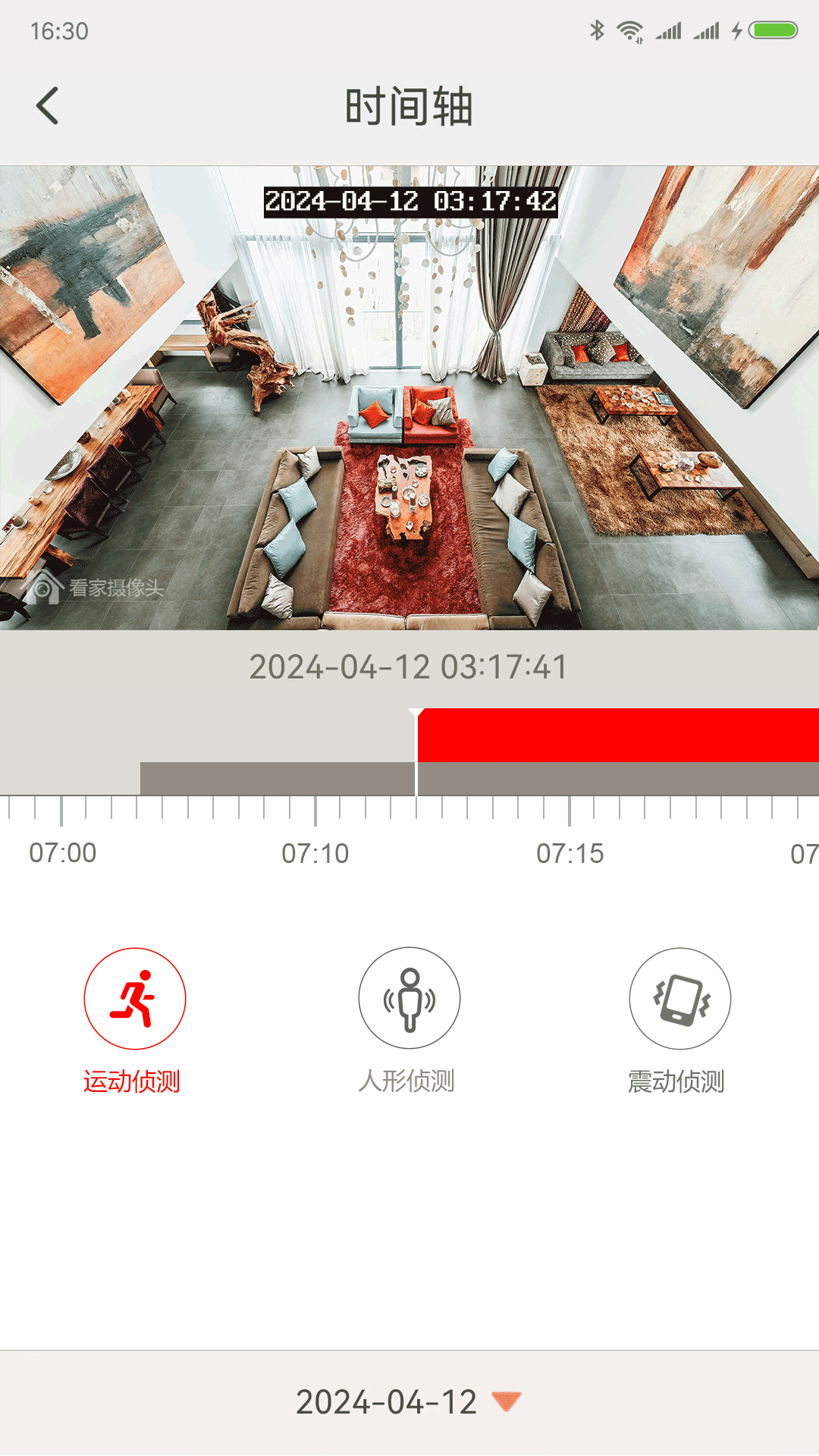Expand the 2024-04-12 date selector
The height and width of the screenshot is (1456, 819).
409,1401
